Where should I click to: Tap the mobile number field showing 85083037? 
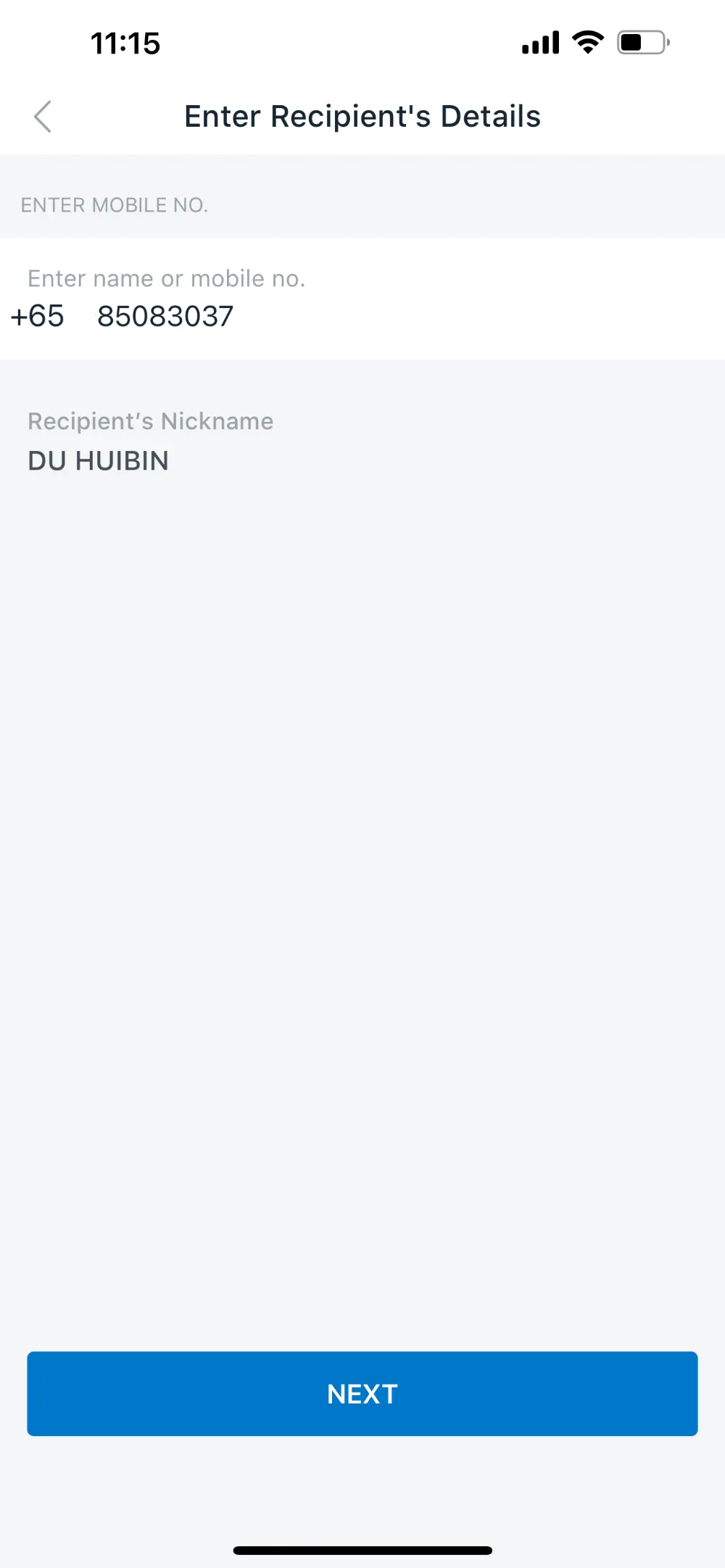point(165,317)
